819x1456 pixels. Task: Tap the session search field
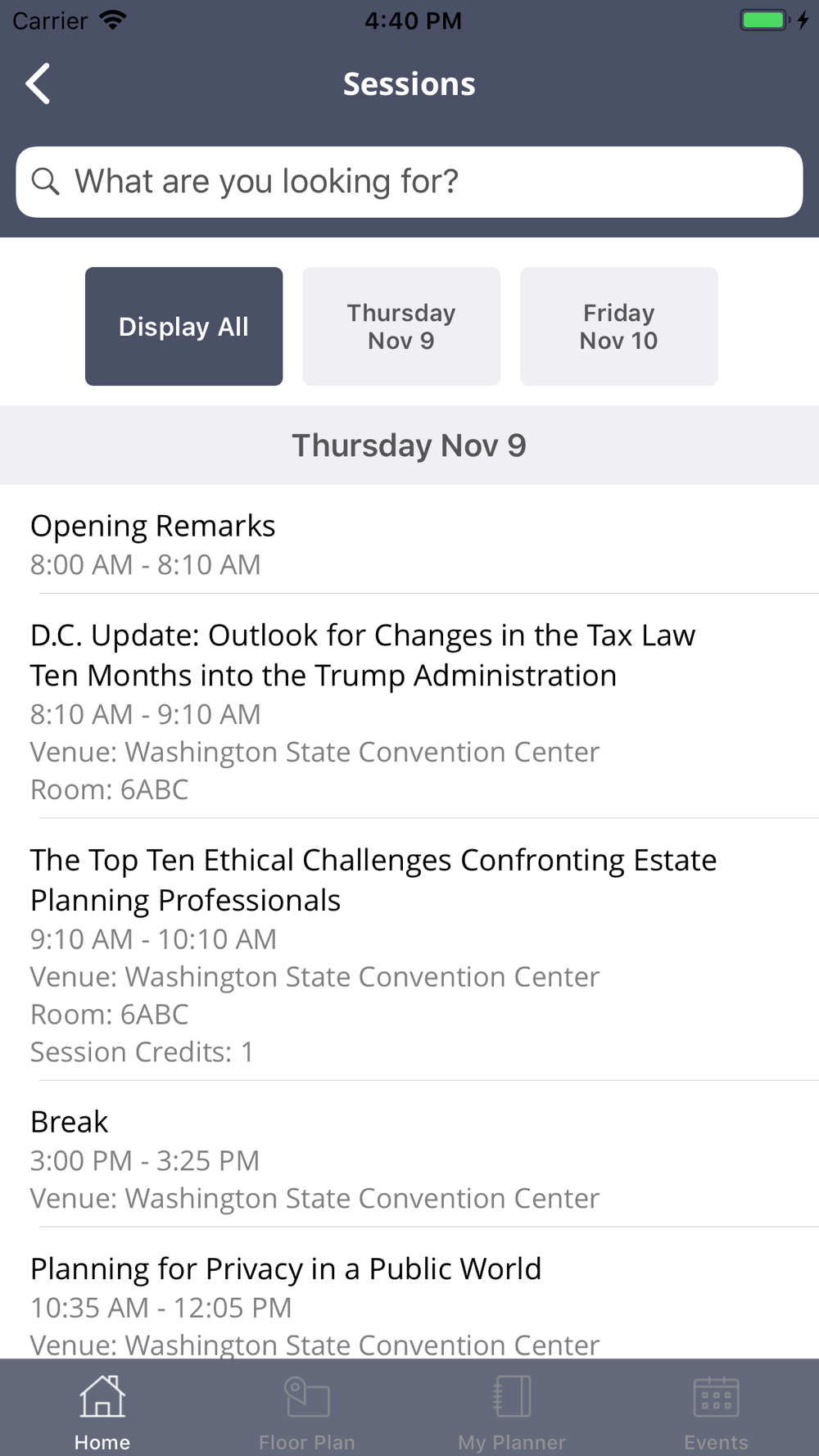(x=409, y=182)
